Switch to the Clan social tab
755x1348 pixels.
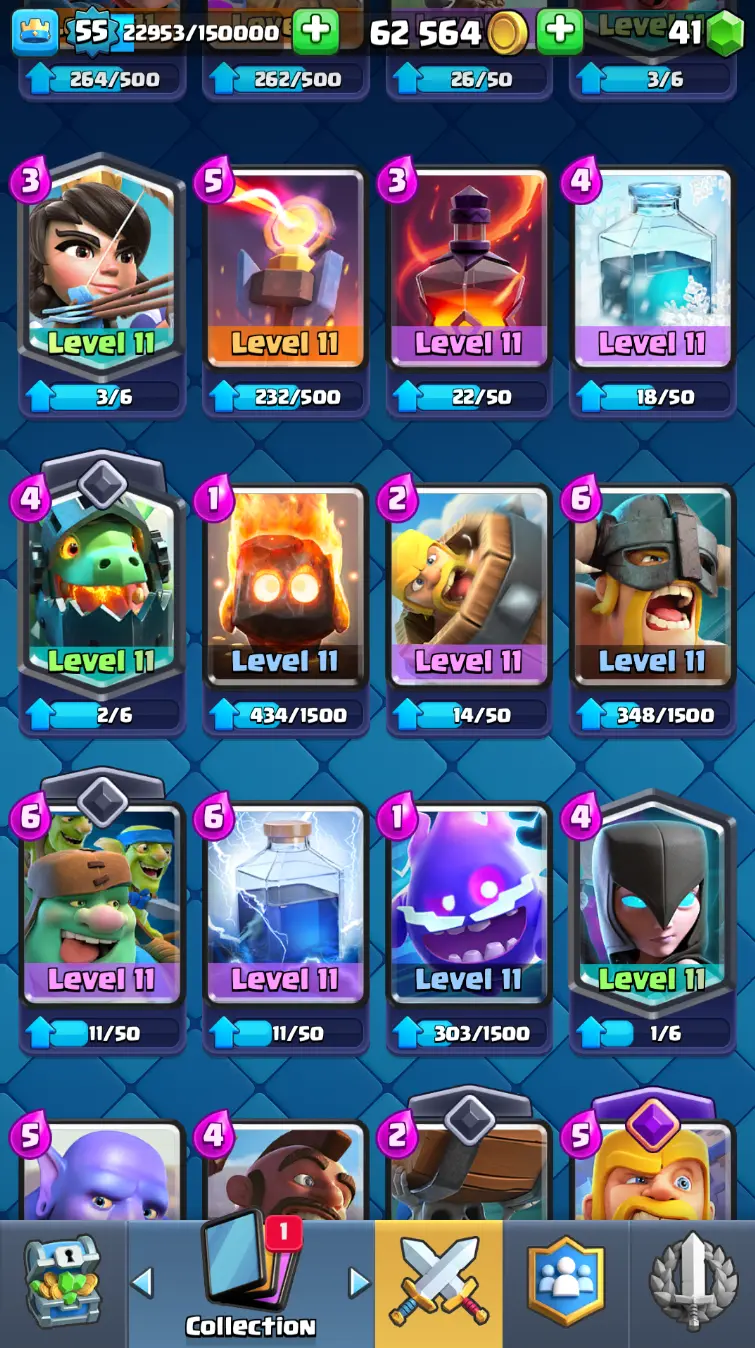[x=566, y=1282]
